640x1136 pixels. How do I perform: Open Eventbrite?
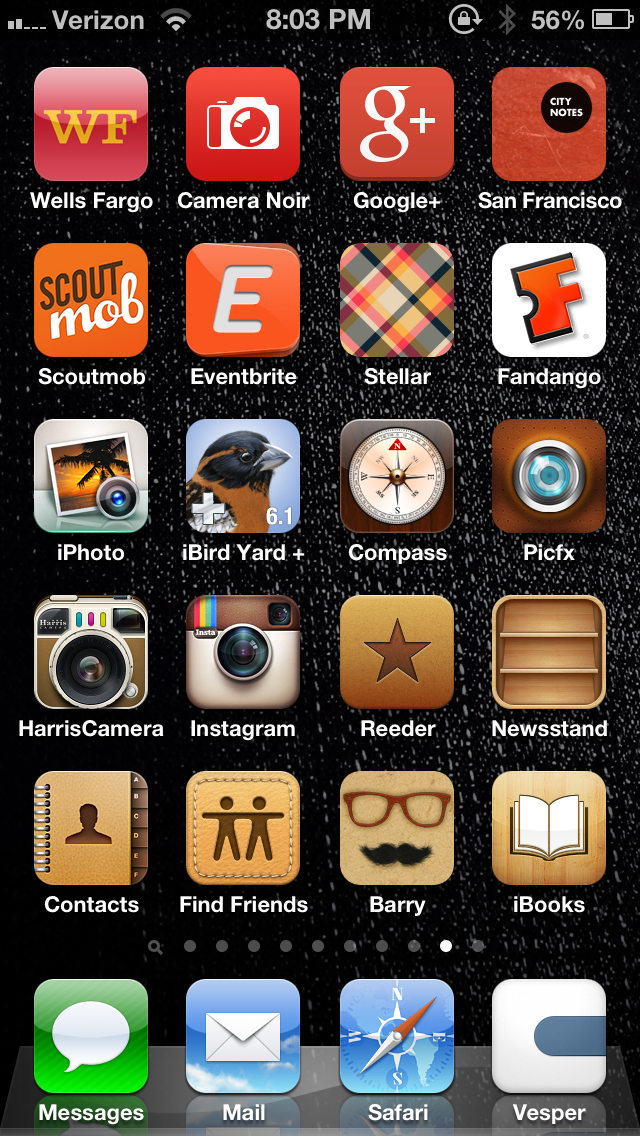pyautogui.click(x=243, y=300)
